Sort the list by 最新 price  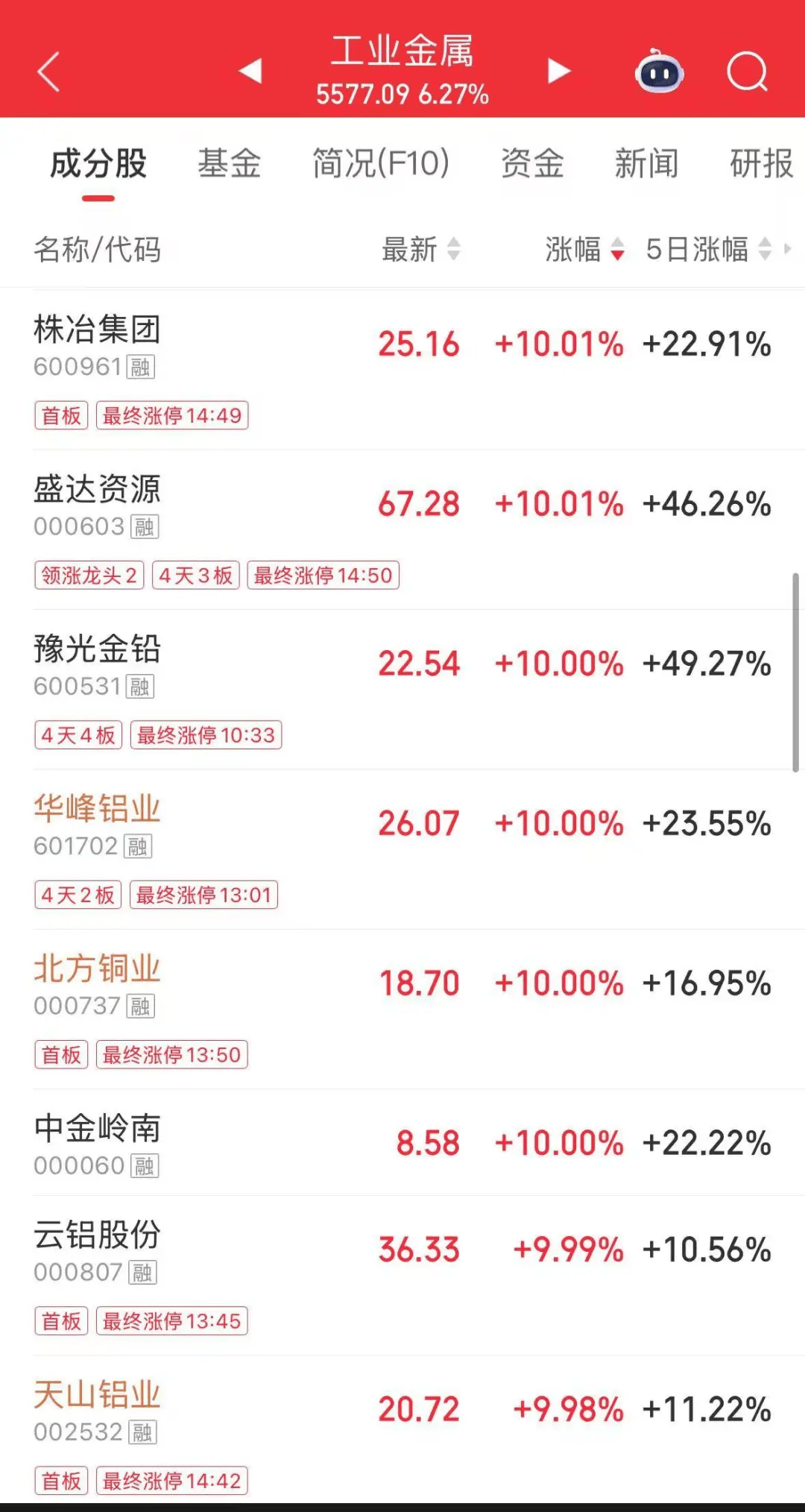[421, 249]
